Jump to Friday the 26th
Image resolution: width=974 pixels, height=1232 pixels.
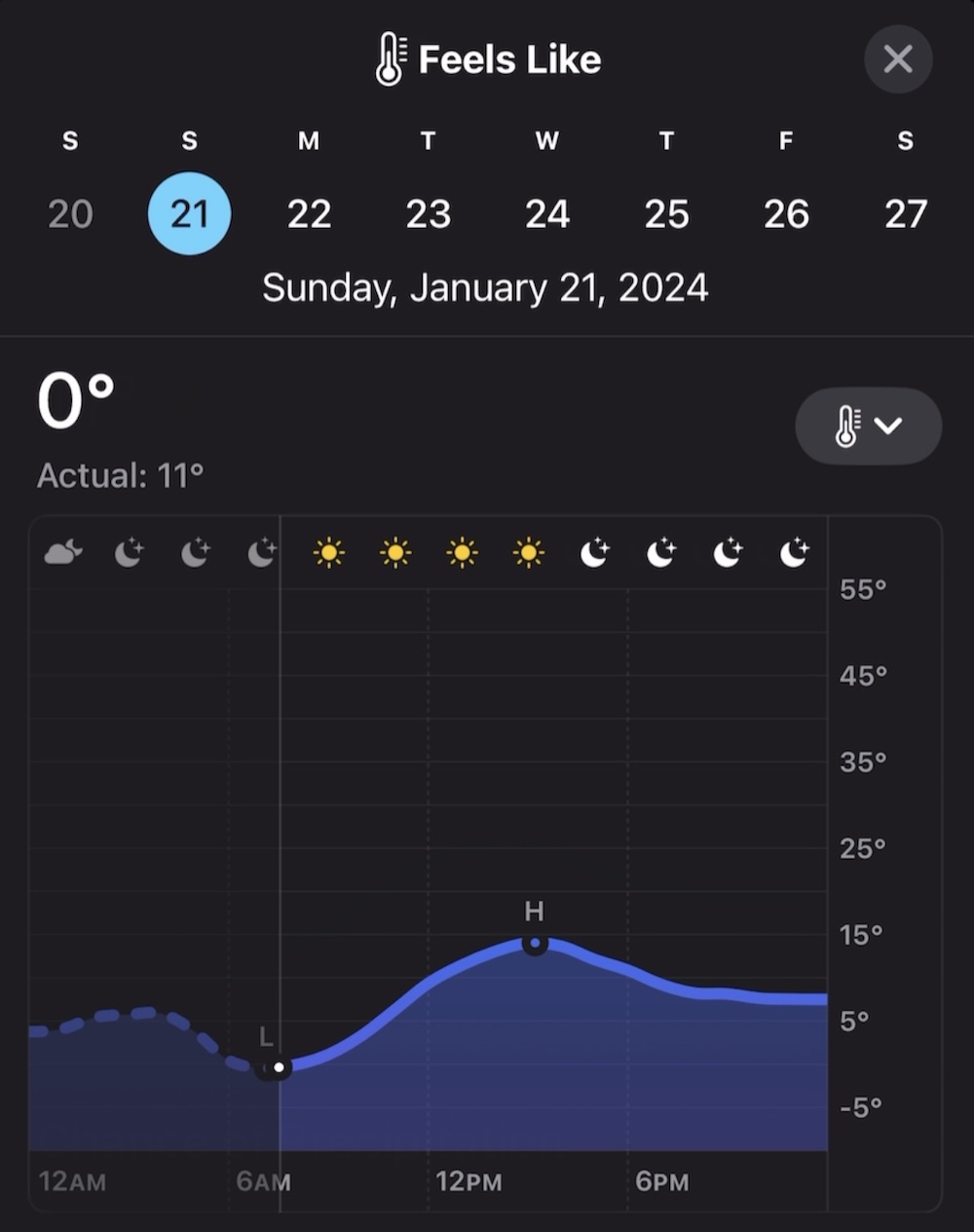point(786,214)
